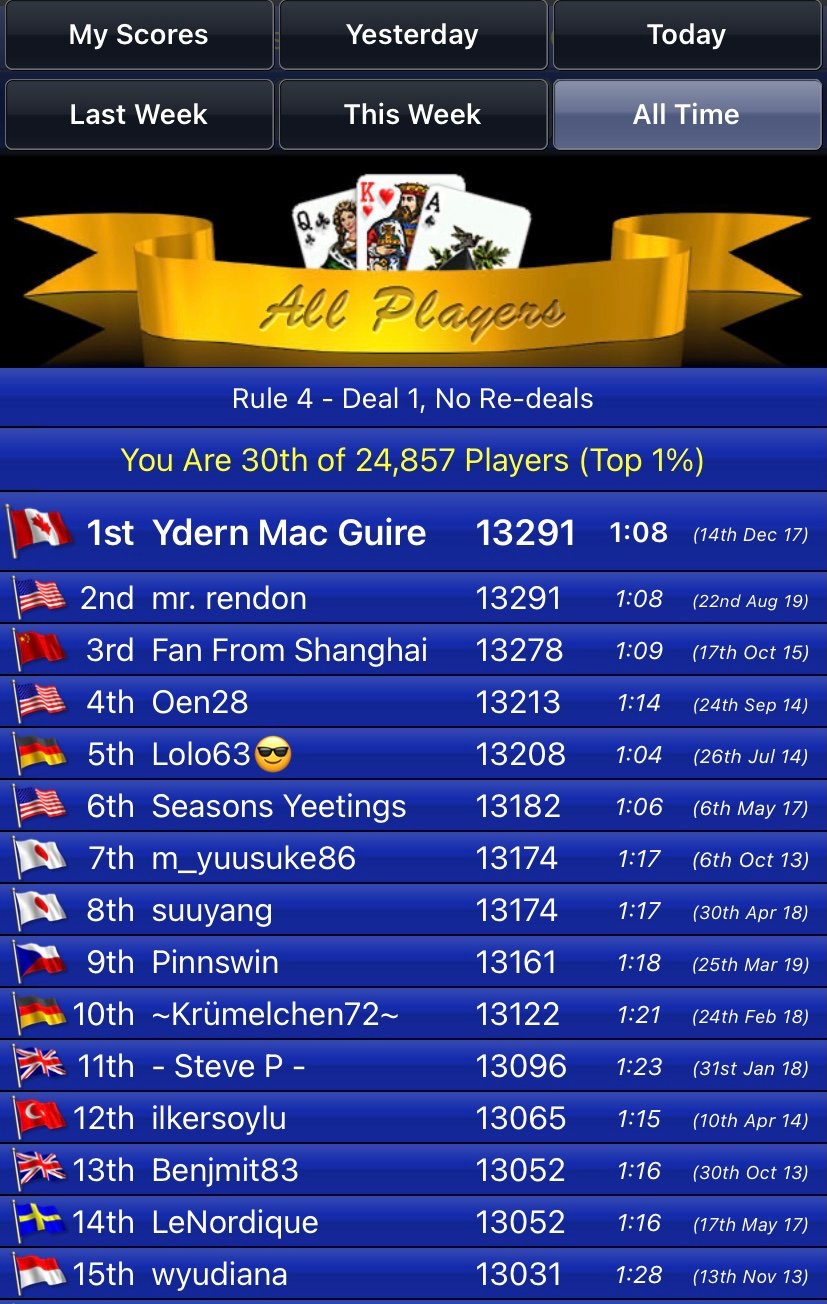Open the Seasons Yeetings row
This screenshot has width=827, height=1304.
[413, 807]
